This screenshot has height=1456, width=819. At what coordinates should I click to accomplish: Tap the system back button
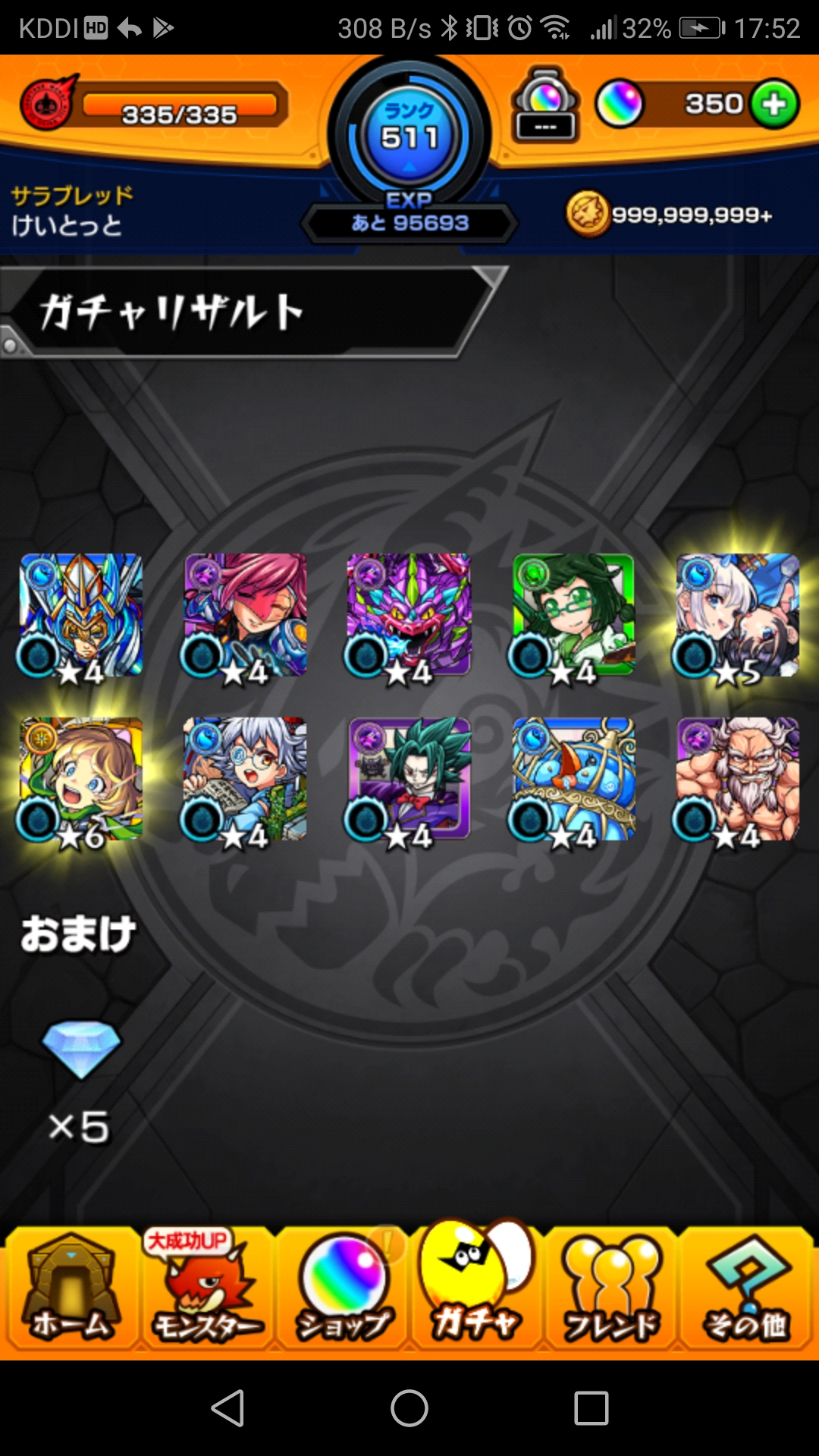pyautogui.click(x=227, y=1408)
